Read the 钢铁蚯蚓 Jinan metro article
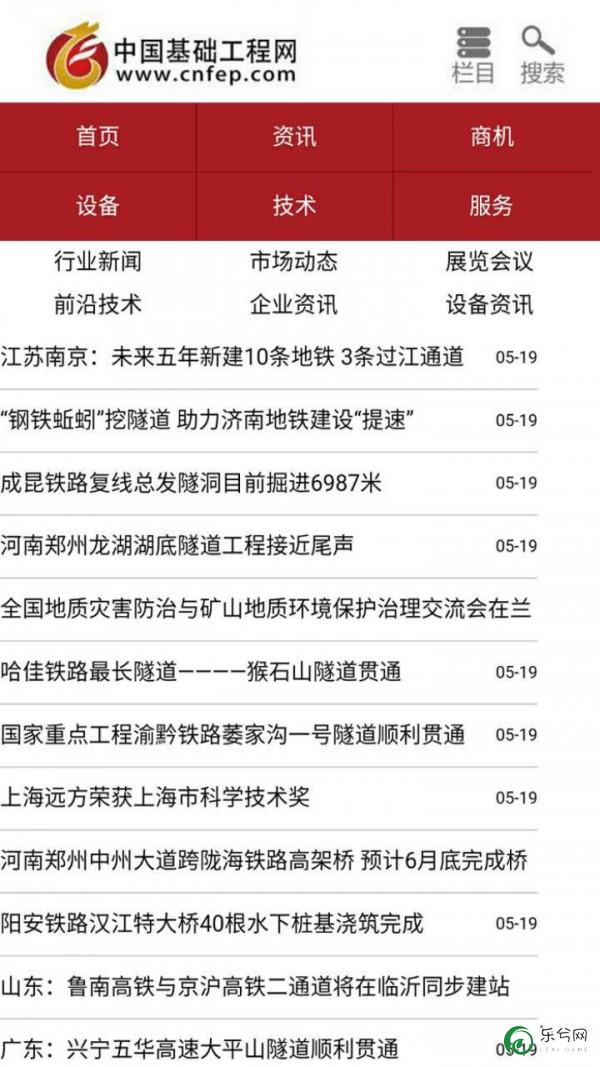 pyautogui.click(x=269, y=421)
